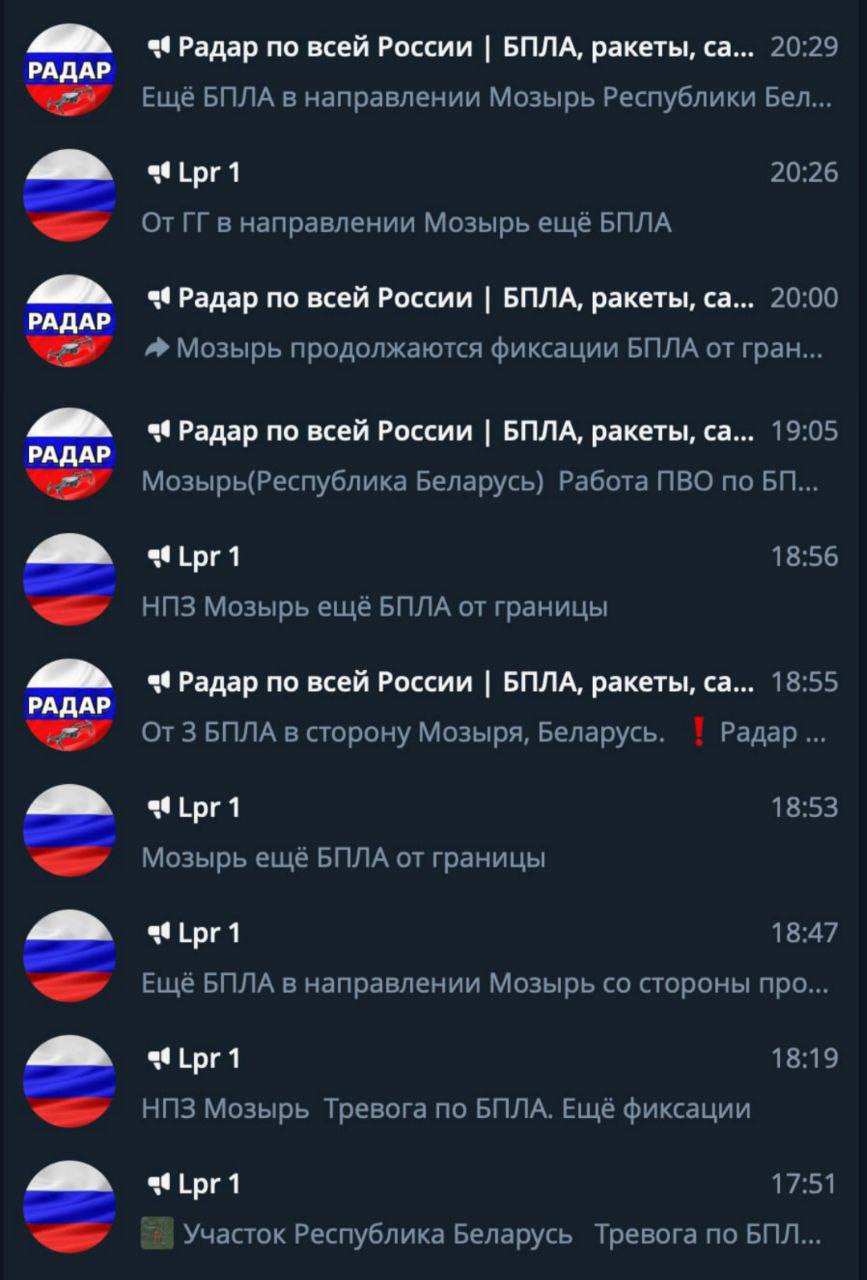Open Lpr 1 message 'От ГГ в направлении Мозырь'
This screenshot has width=867, height=1280.
coord(485,197)
